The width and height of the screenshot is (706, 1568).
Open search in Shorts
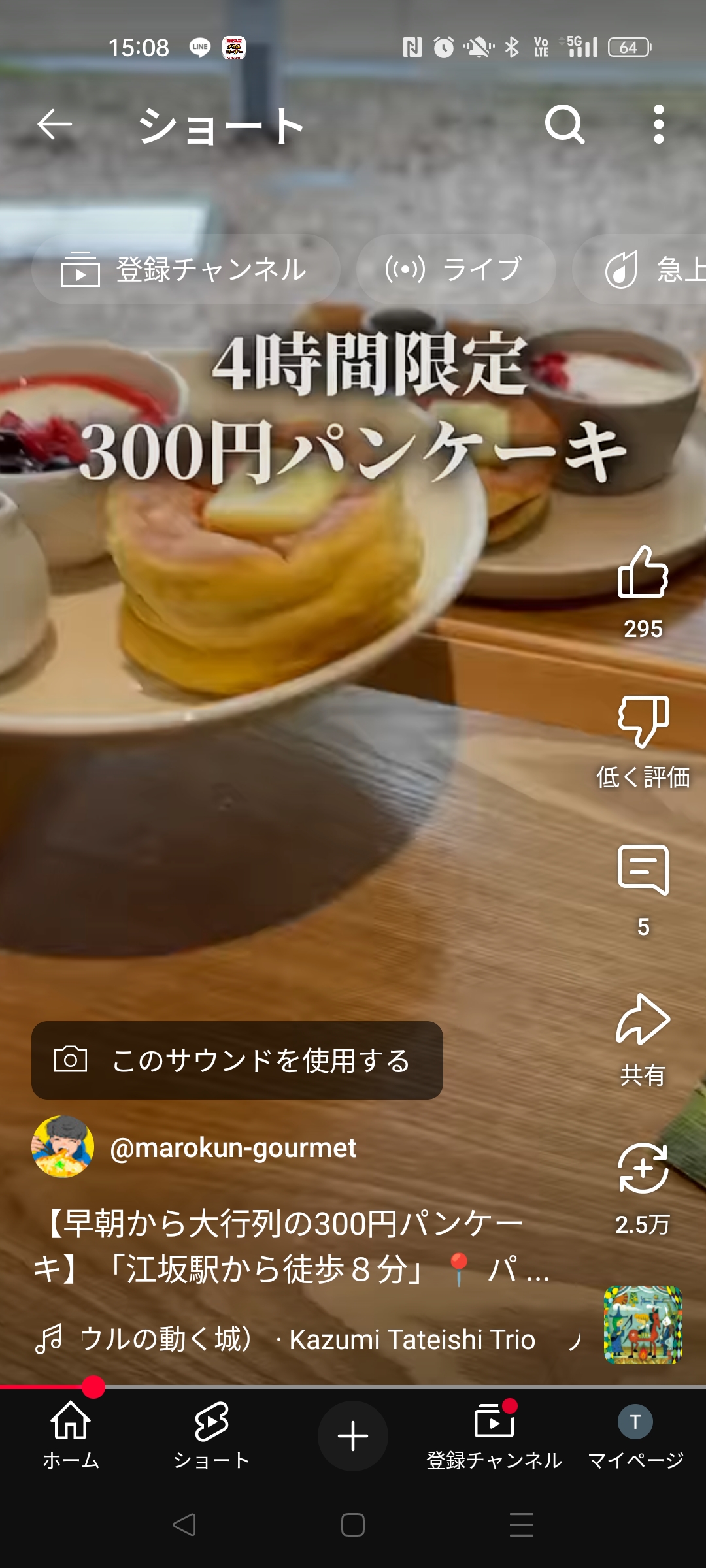pyautogui.click(x=564, y=124)
